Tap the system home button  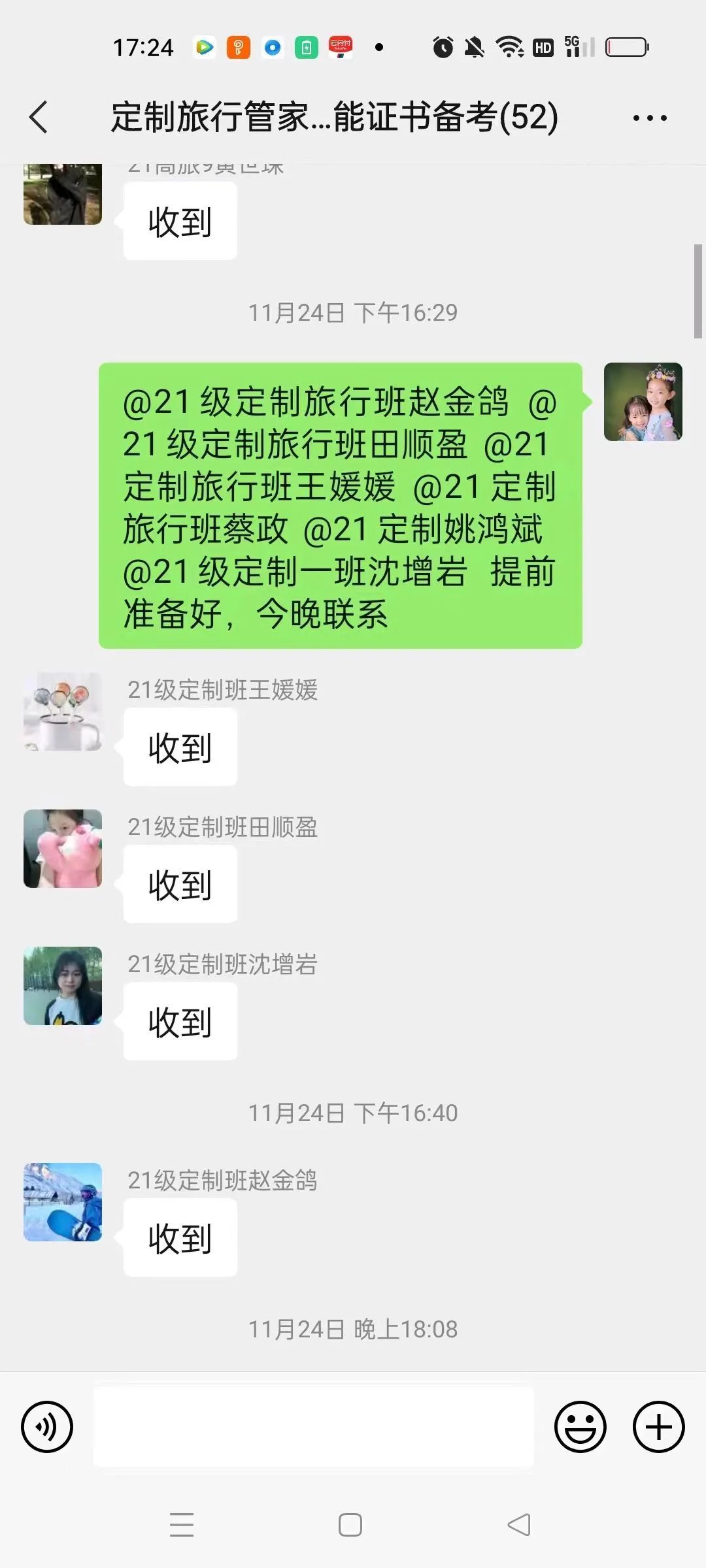tap(350, 1525)
